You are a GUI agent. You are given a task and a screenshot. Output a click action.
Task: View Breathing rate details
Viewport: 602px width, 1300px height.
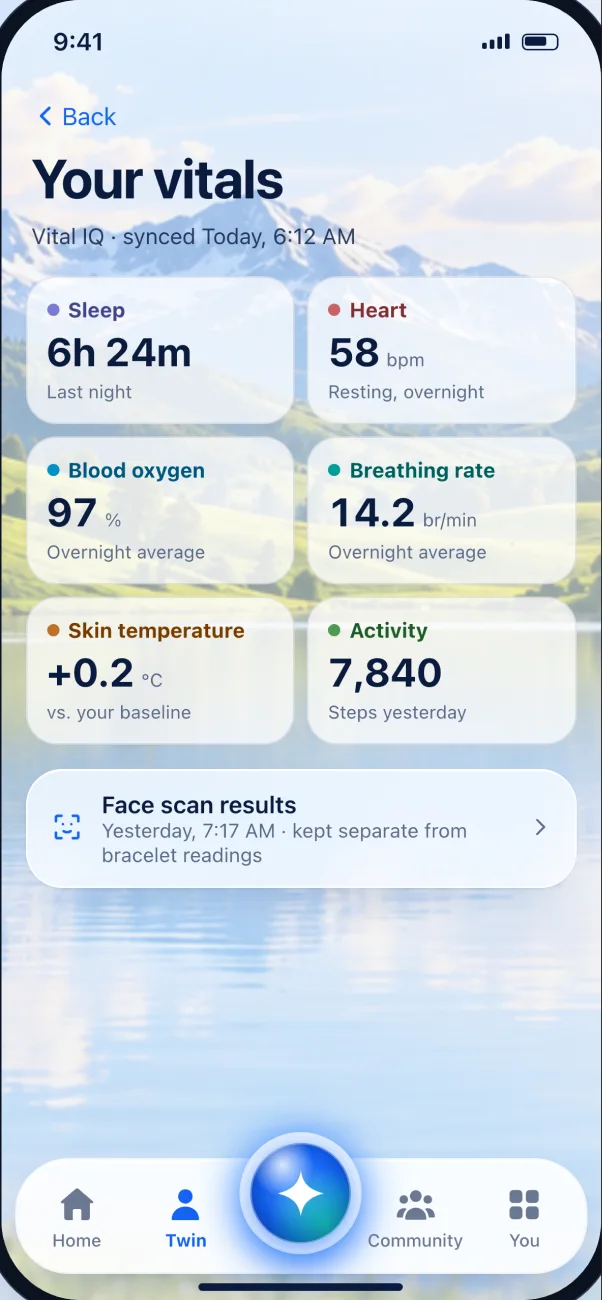click(442, 510)
